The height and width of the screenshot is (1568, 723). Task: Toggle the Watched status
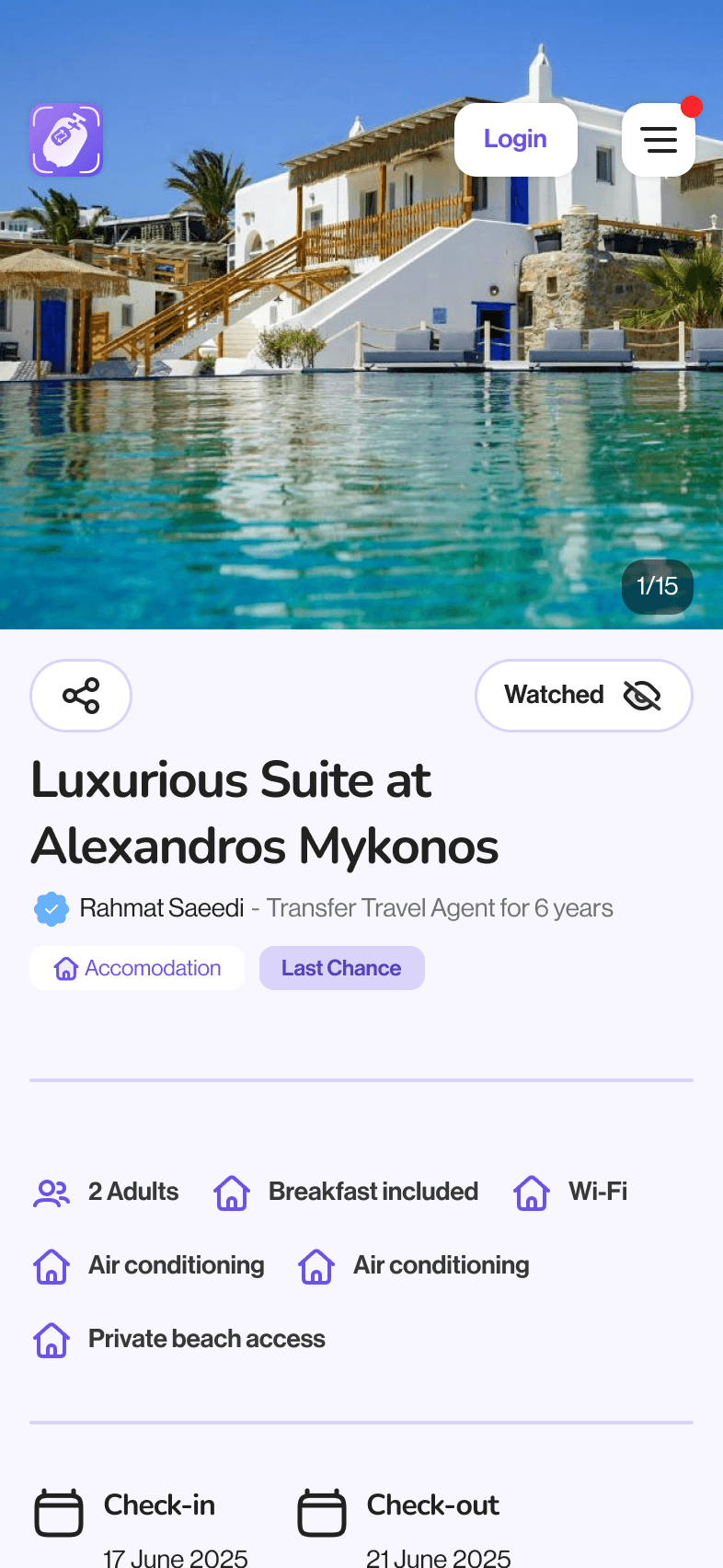tap(583, 696)
